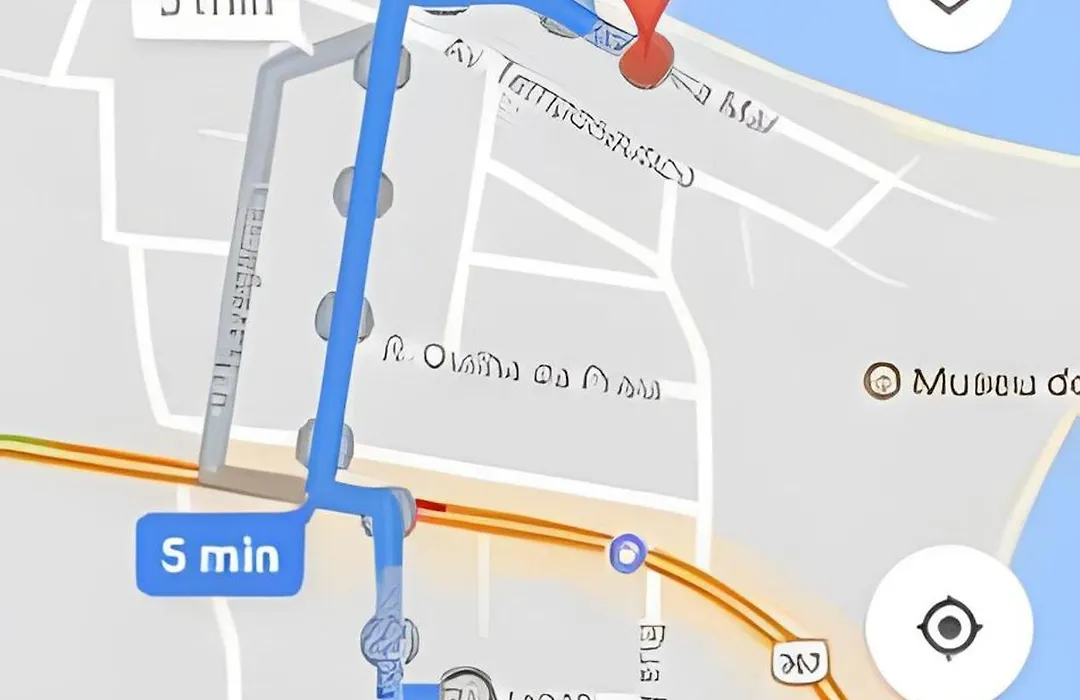Viewport: 1080px width, 700px height.
Task: Choose the gray alternate route time label
Action: [x=218, y=12]
